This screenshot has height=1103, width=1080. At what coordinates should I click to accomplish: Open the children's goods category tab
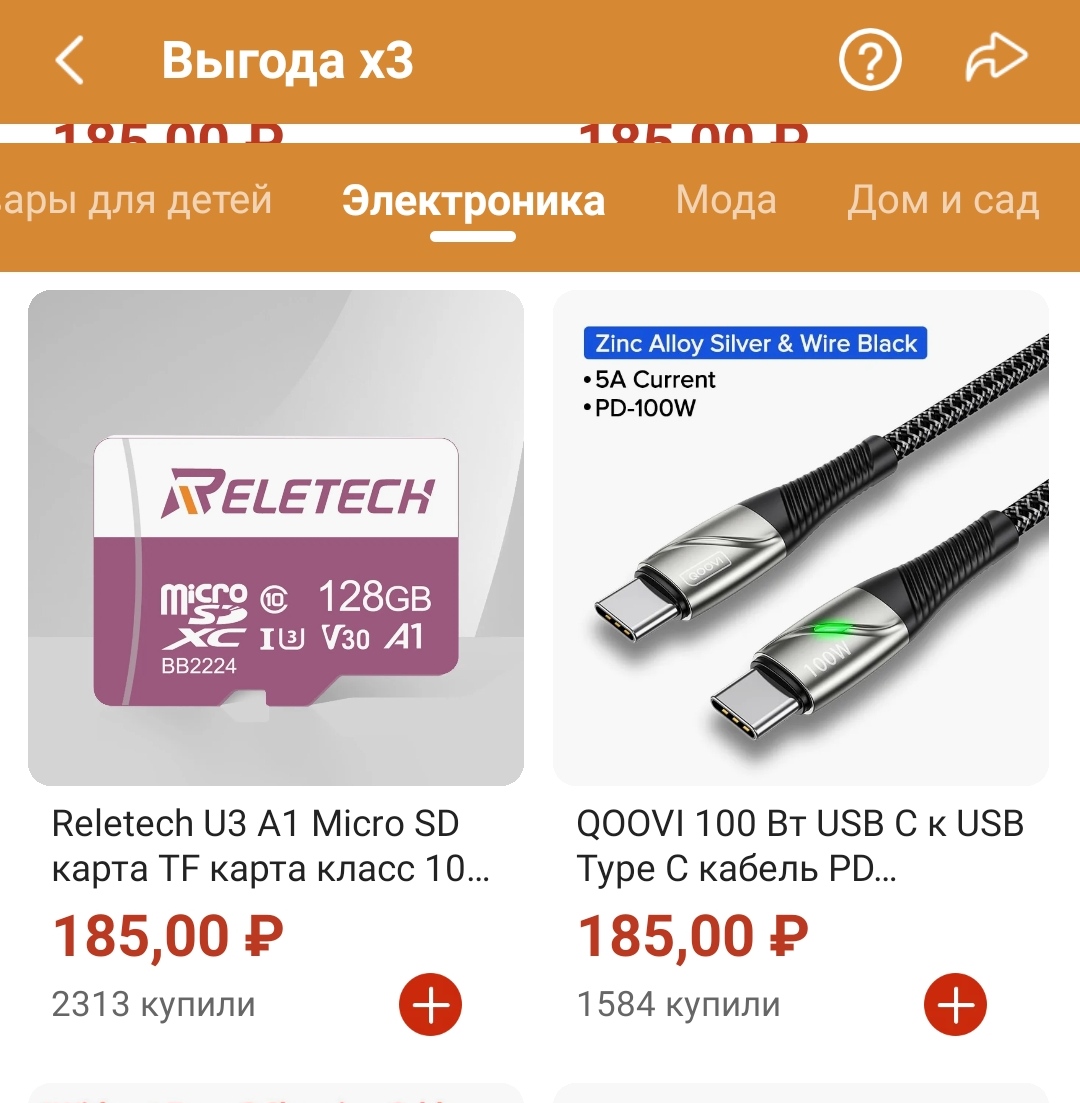click(137, 201)
